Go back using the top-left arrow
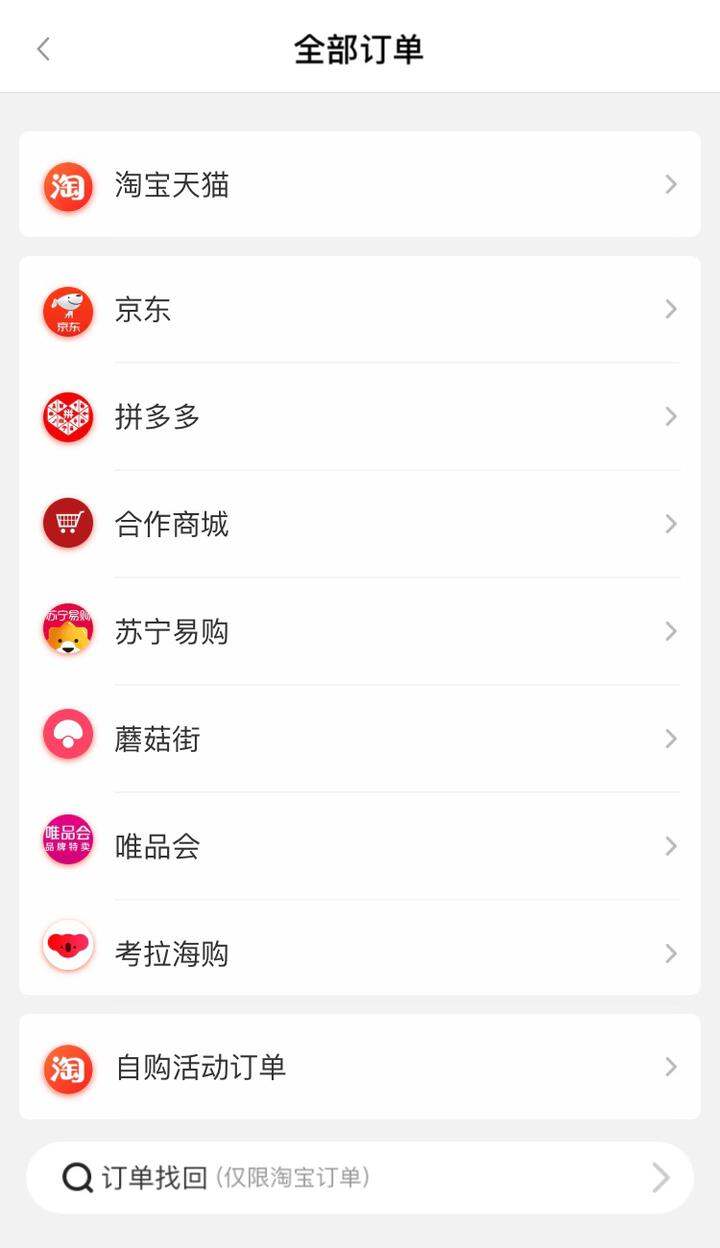Viewport: 720px width, 1248px height. (x=43, y=48)
